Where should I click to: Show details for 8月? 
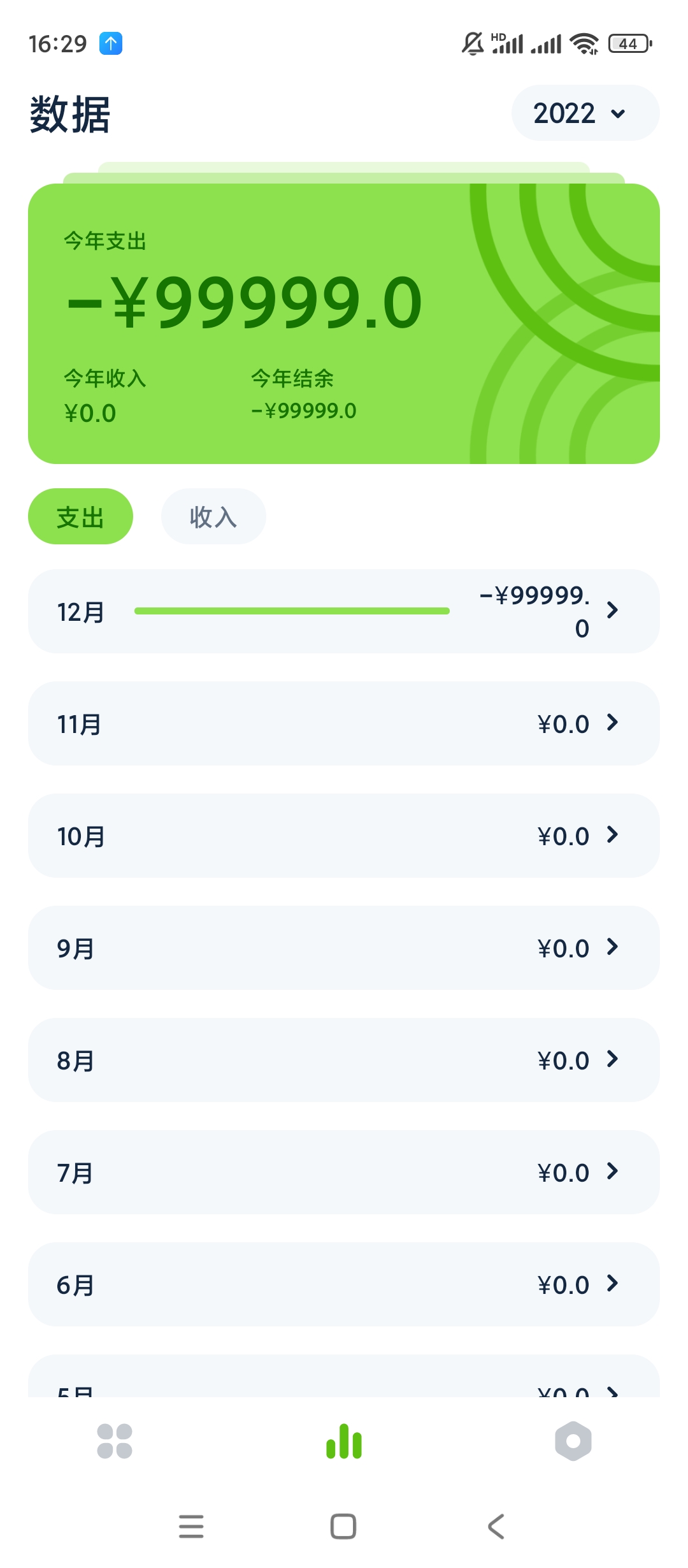(x=344, y=1060)
